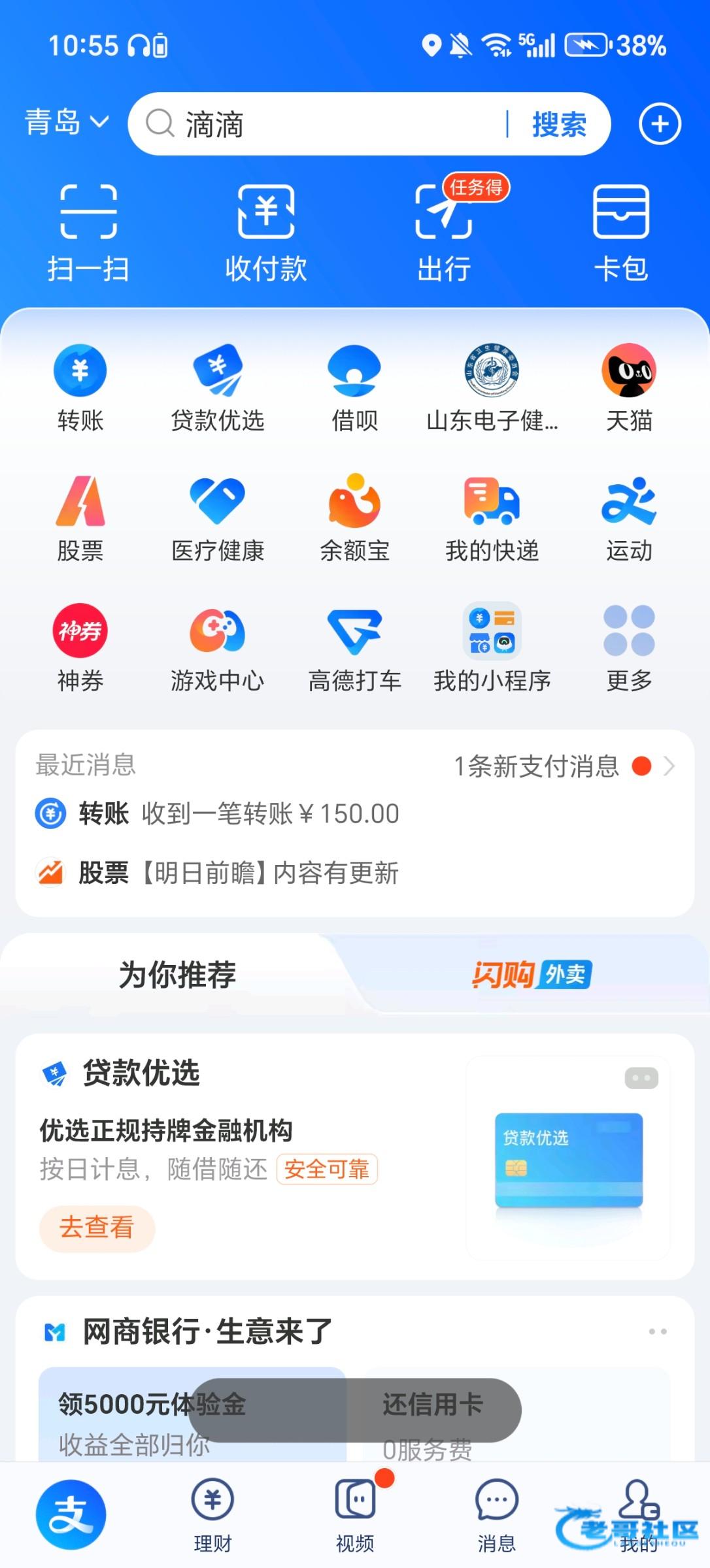Screen dimensions: 710x1568
Task: Tap the search field showing 滴滴
Action: coord(327,124)
